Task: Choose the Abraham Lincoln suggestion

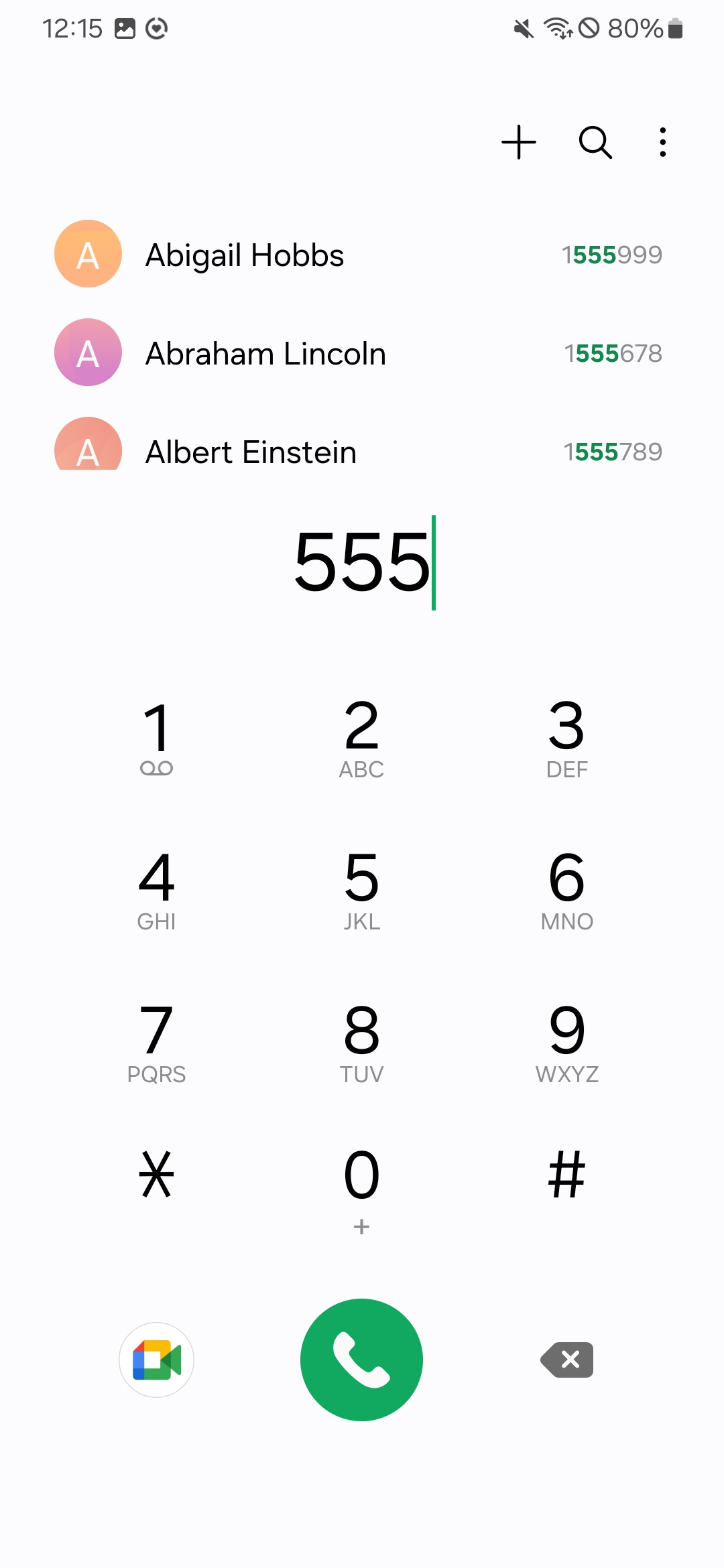Action: pos(358,353)
